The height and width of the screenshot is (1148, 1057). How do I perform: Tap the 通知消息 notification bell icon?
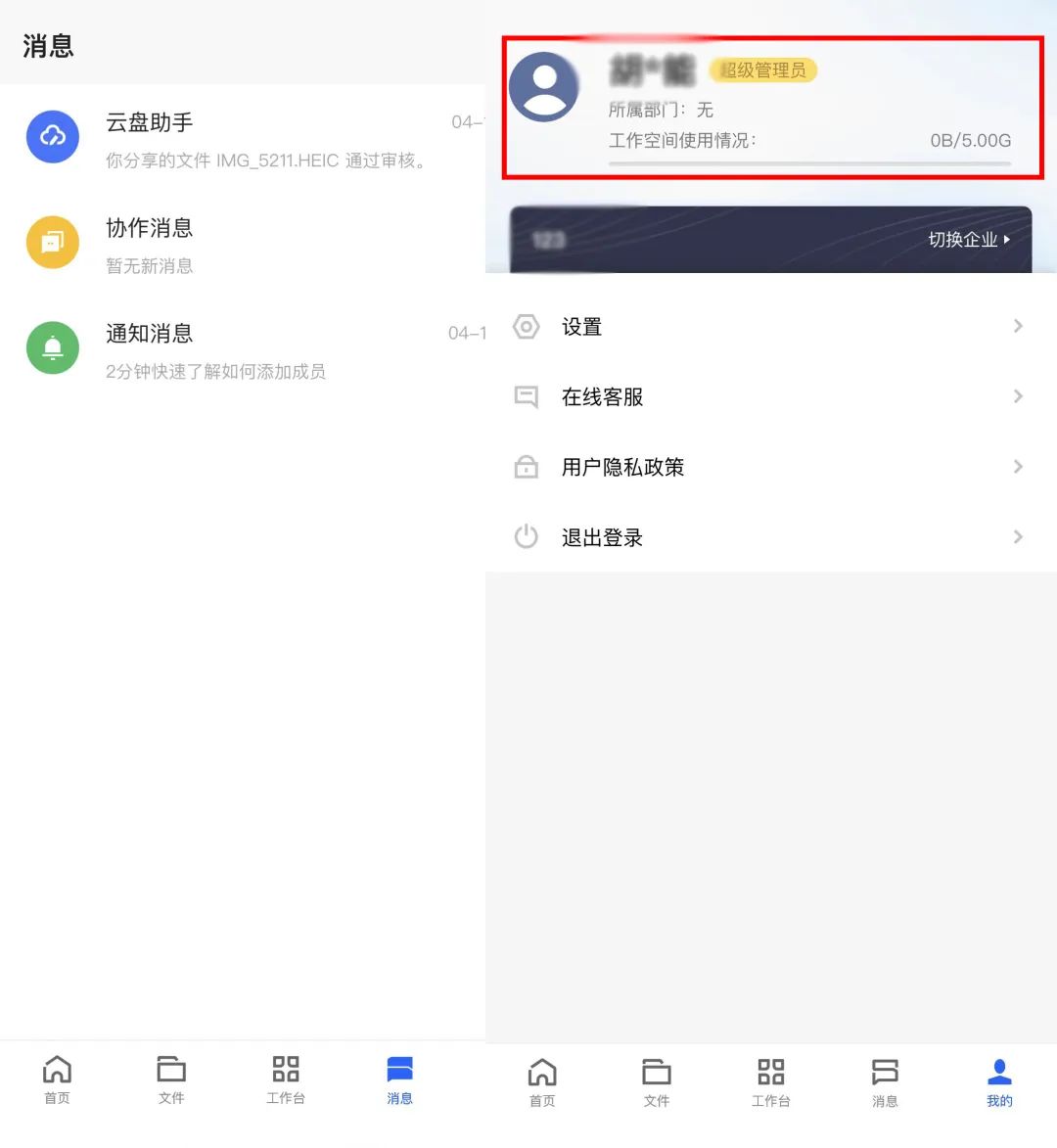(x=53, y=347)
